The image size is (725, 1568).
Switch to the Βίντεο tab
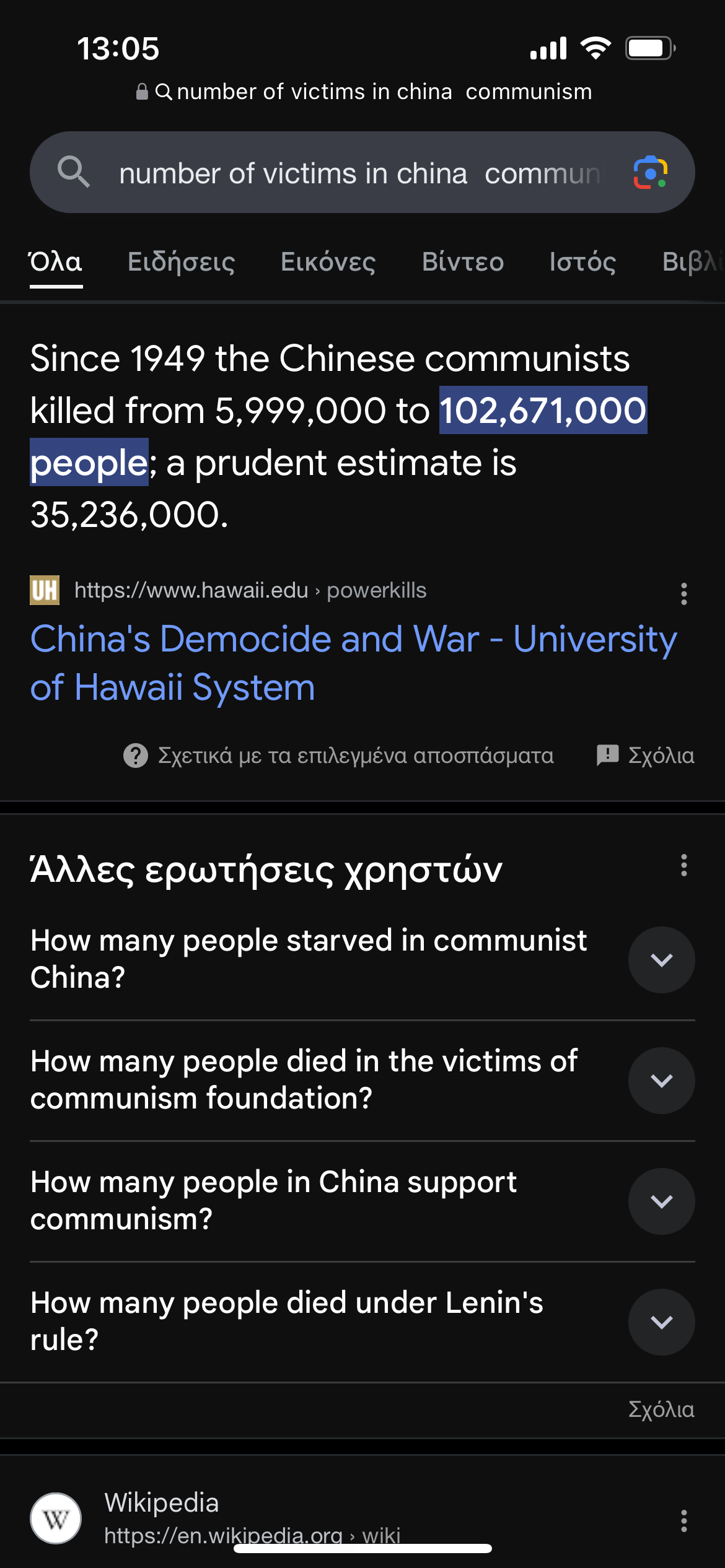tap(462, 262)
